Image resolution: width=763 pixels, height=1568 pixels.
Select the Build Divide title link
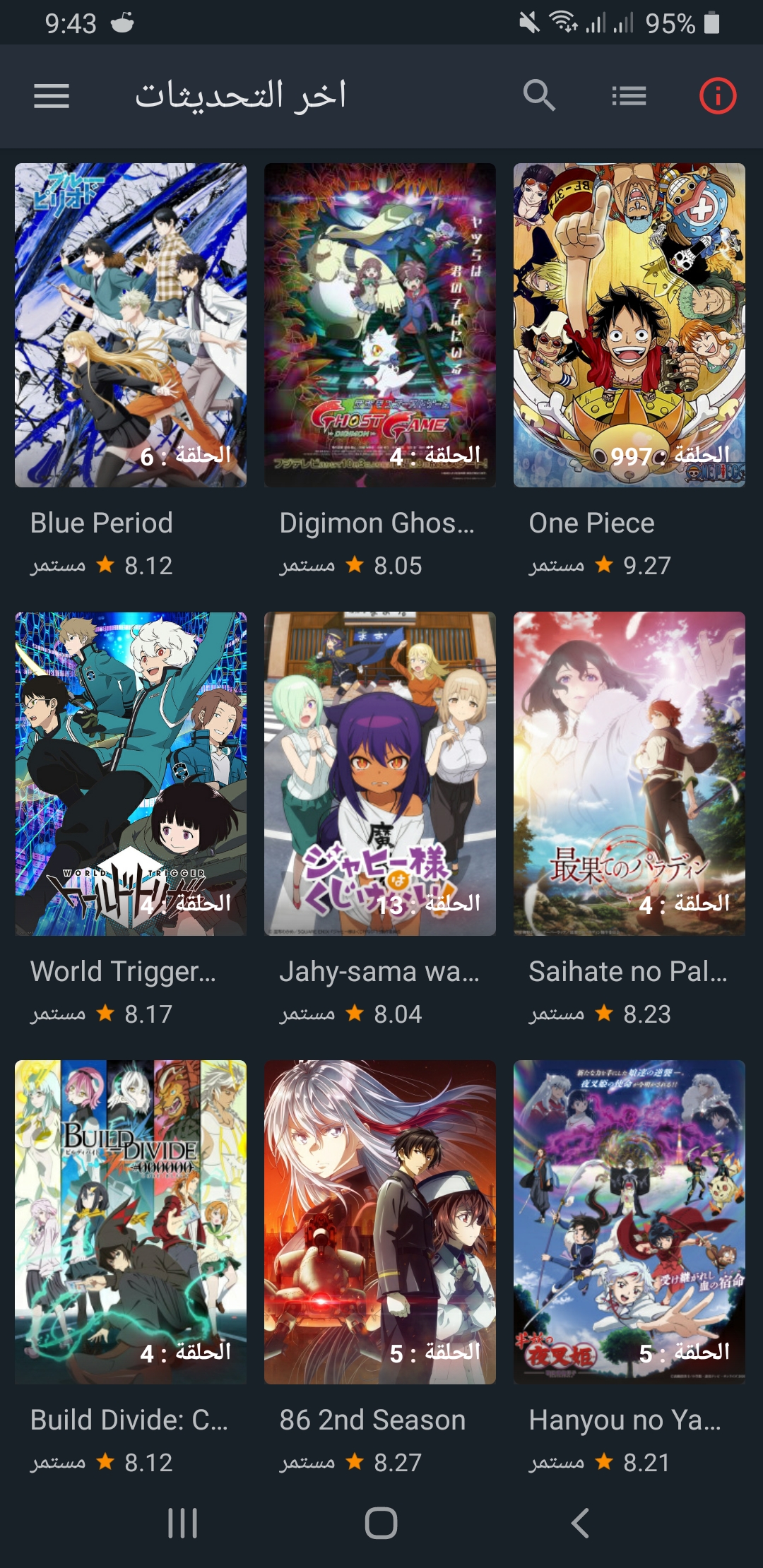(127, 1419)
